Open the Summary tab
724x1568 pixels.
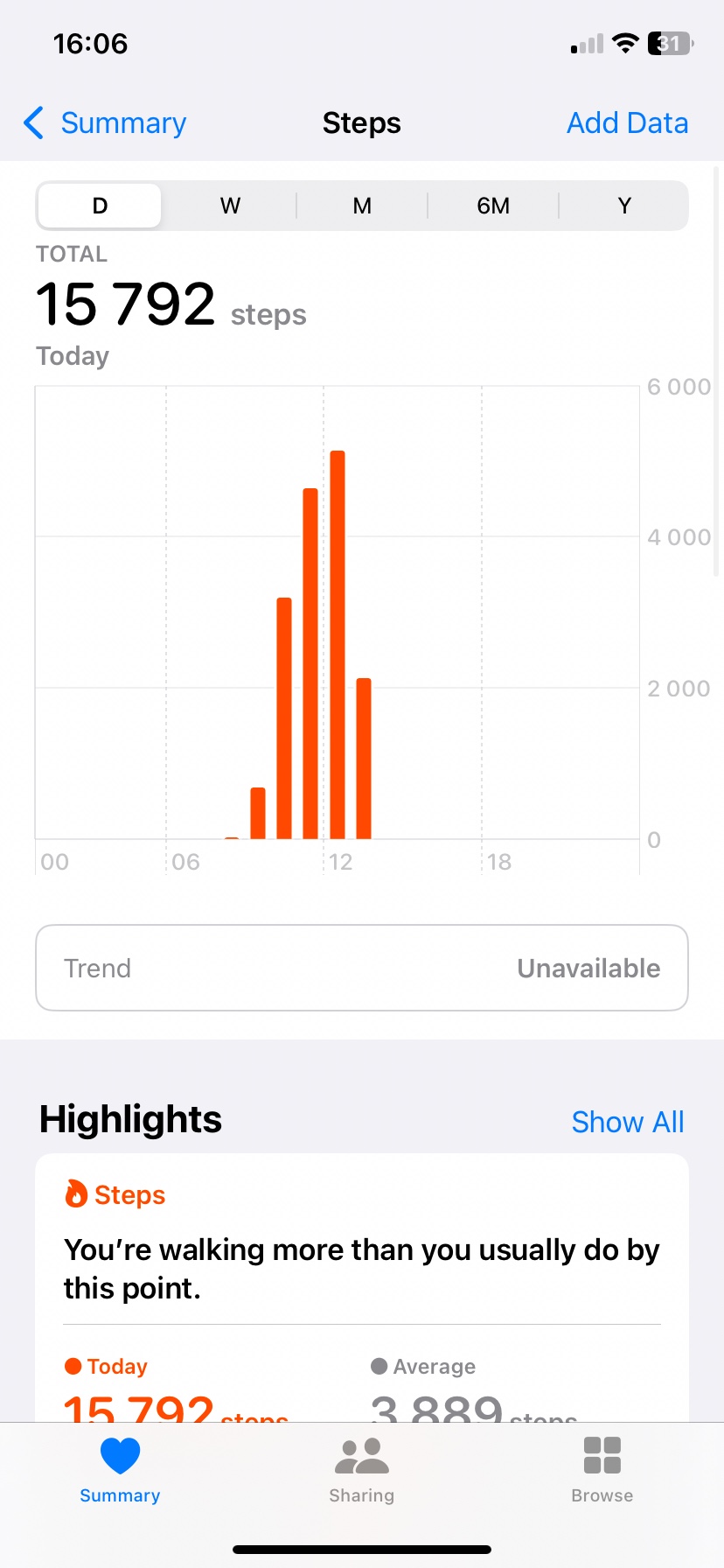click(120, 1470)
